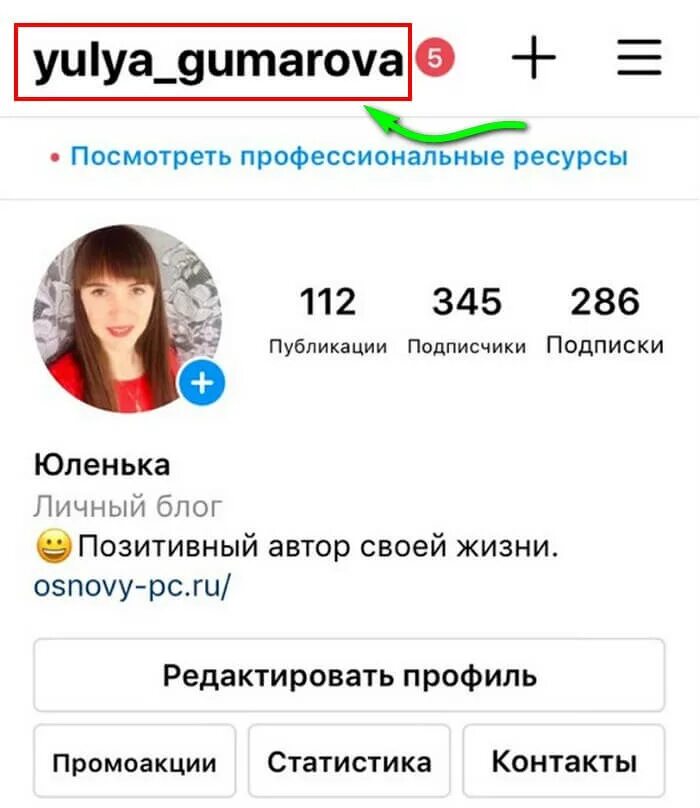Open Посмотреть профессиональные ресурсы link
This screenshot has height=808, width=700.
(348, 157)
